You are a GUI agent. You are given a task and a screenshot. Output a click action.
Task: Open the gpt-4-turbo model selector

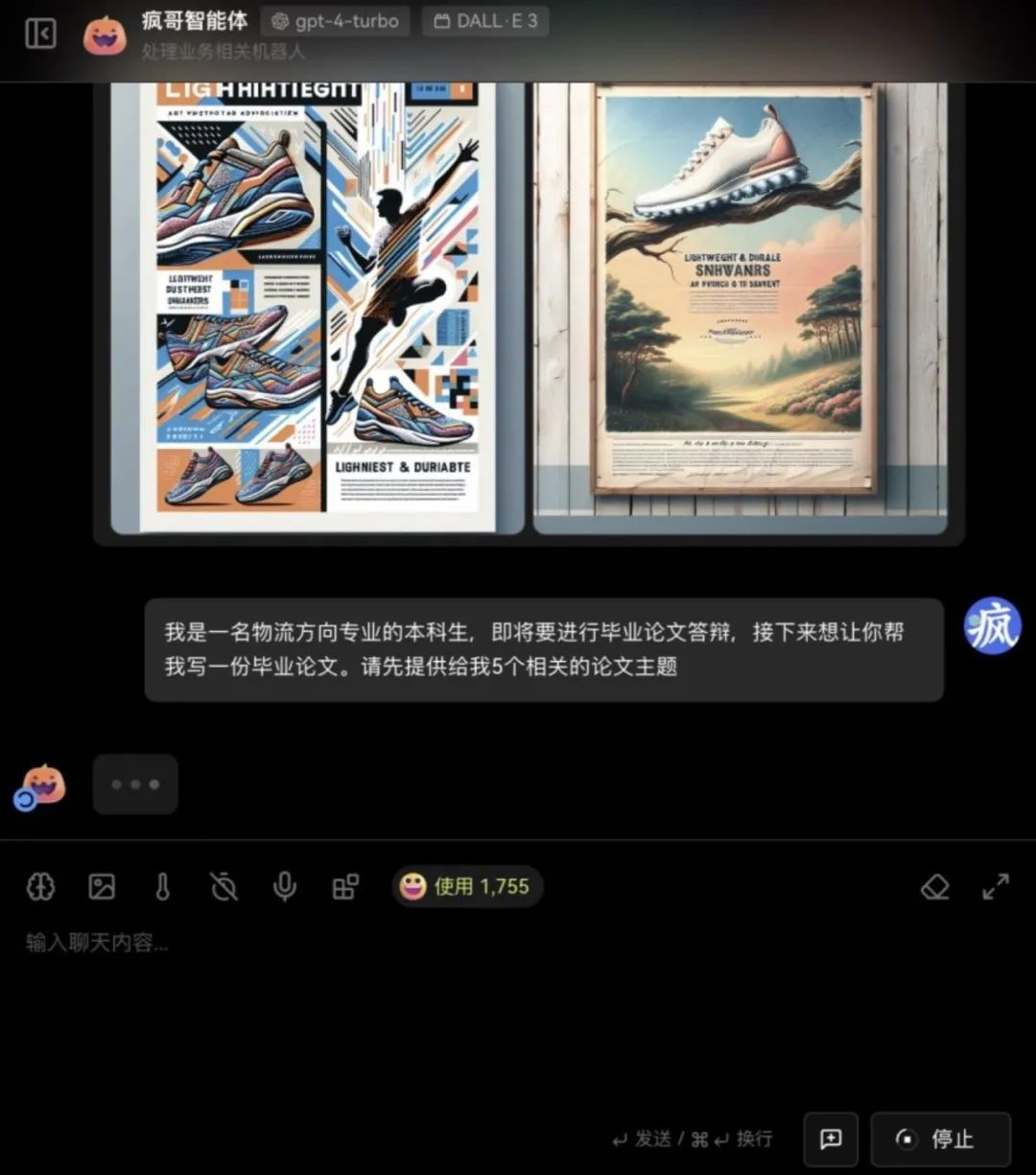tap(335, 21)
